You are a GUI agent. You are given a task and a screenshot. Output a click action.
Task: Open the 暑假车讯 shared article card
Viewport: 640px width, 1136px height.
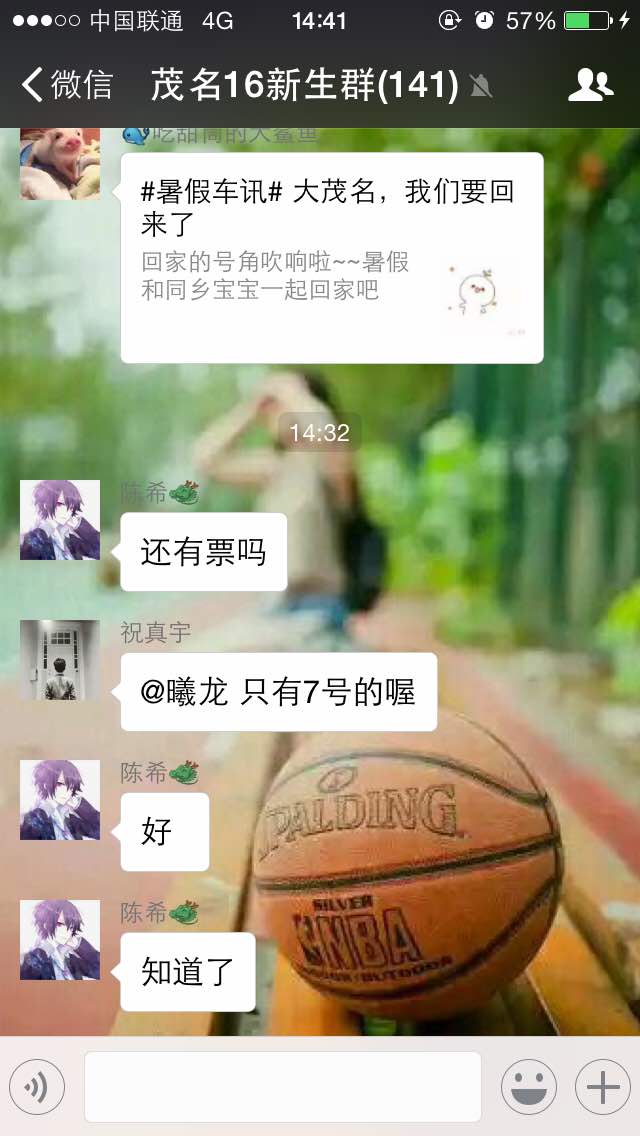click(331, 257)
